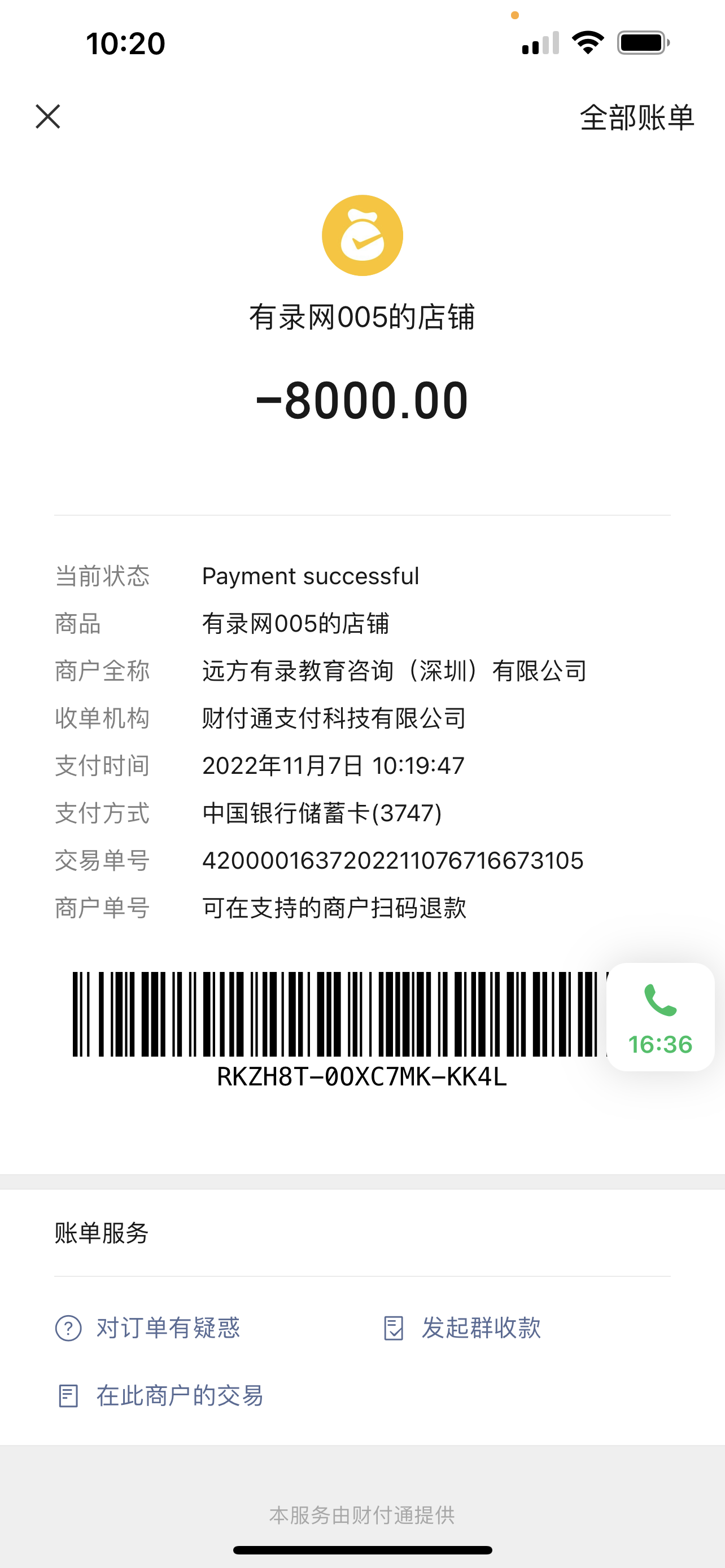Open the 有录网005的店铺 merchant icon

362,235
